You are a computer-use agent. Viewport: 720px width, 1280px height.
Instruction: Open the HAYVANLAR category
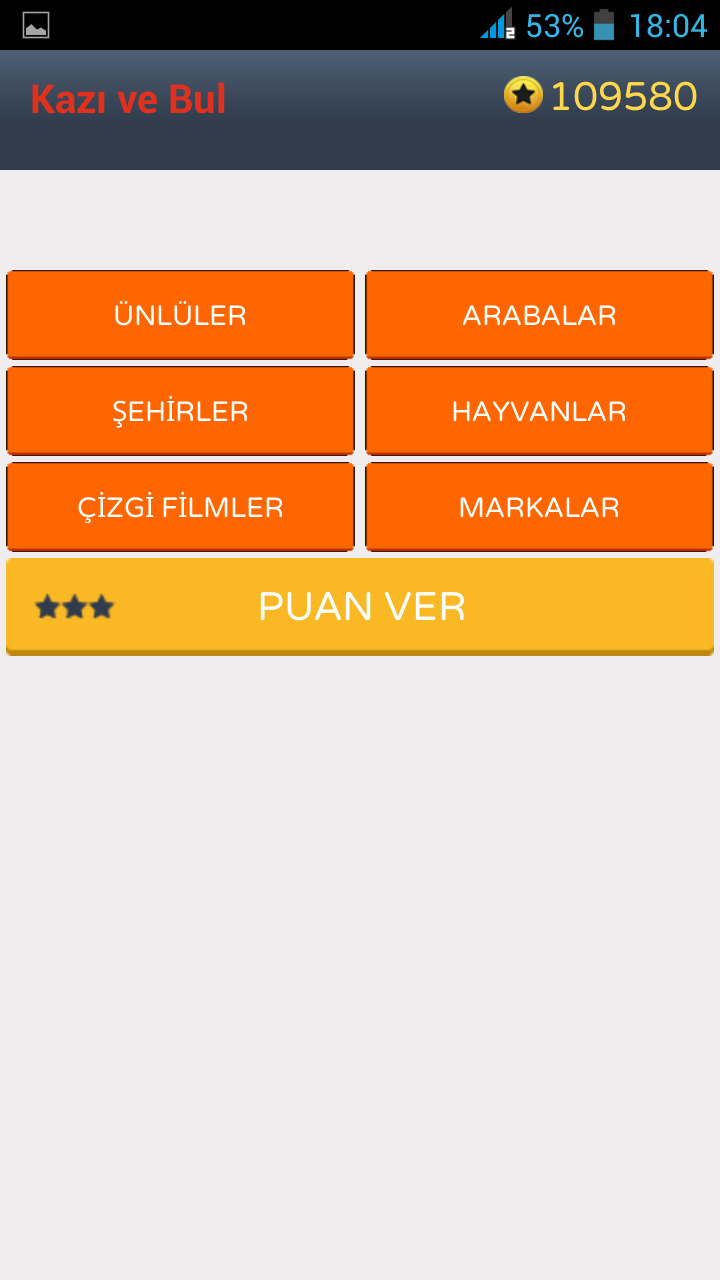tap(539, 411)
